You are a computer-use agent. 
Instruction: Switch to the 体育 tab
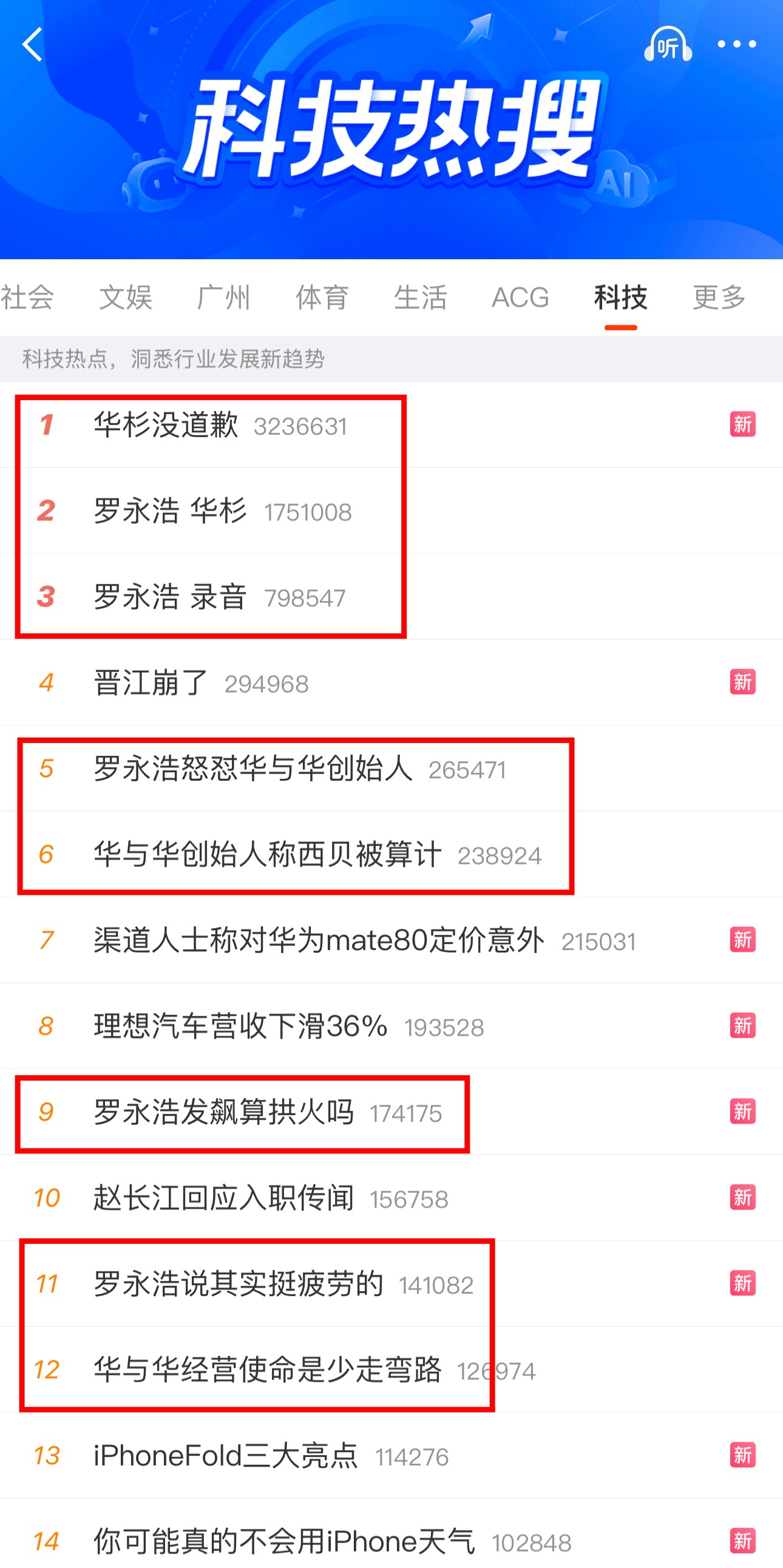[x=322, y=297]
